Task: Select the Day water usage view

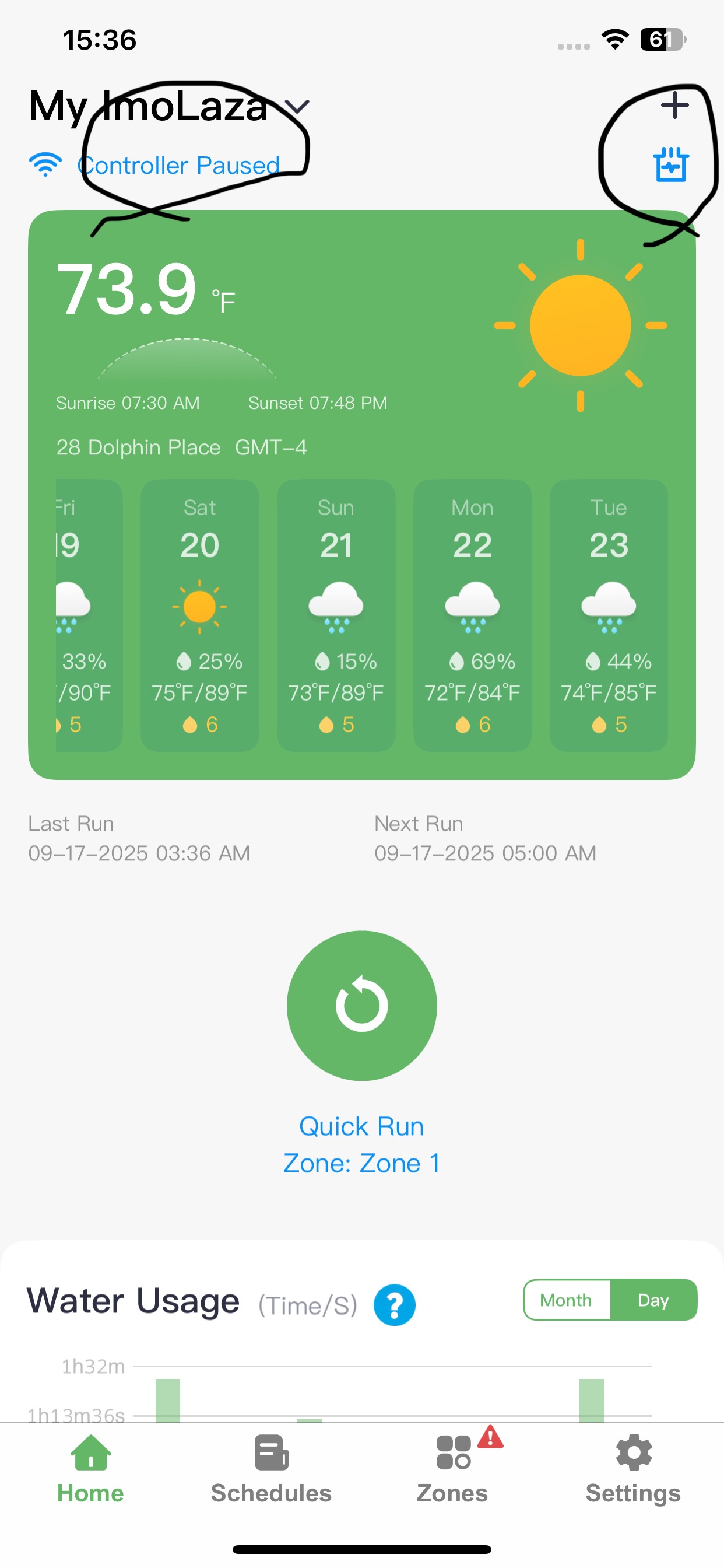Action: (x=653, y=1300)
